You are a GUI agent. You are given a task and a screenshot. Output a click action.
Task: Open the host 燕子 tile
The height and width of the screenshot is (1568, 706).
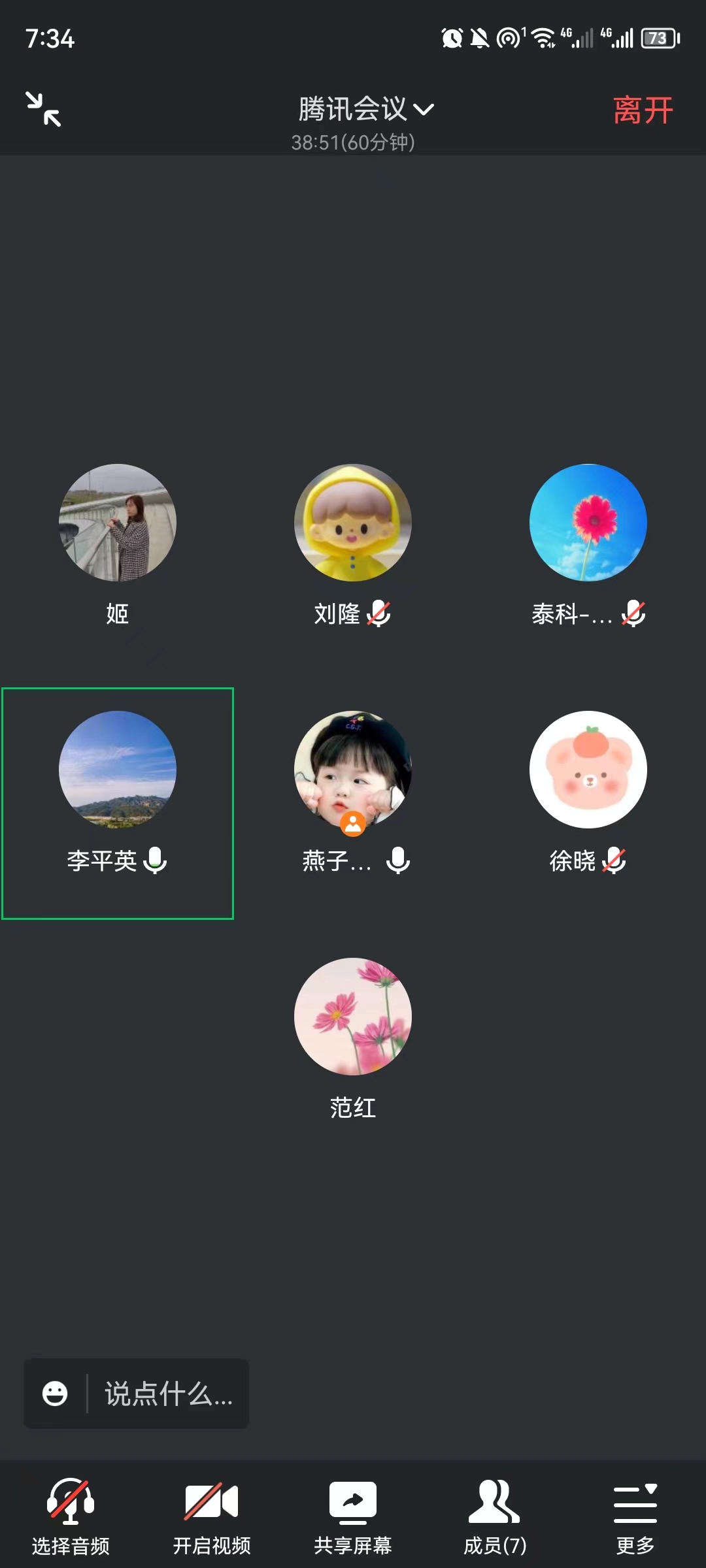353,770
